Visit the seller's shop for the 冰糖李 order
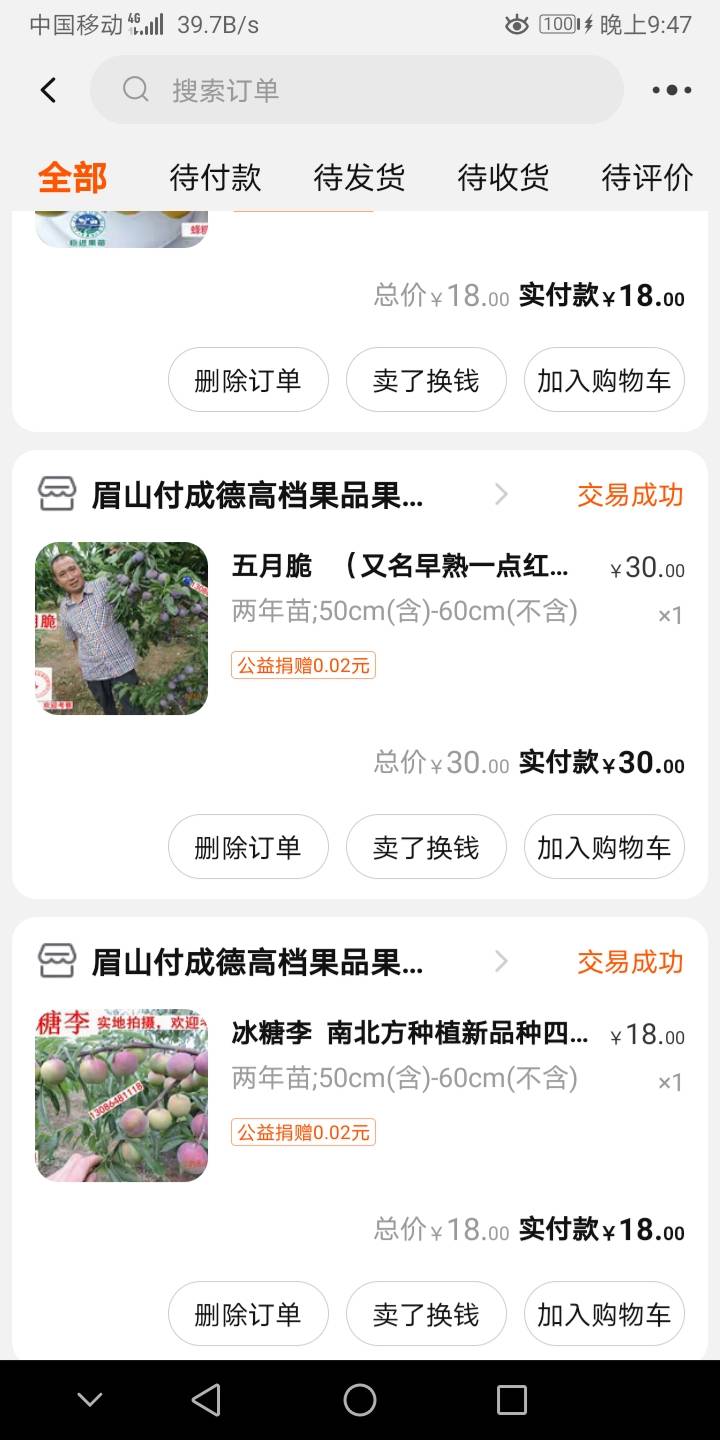 257,962
